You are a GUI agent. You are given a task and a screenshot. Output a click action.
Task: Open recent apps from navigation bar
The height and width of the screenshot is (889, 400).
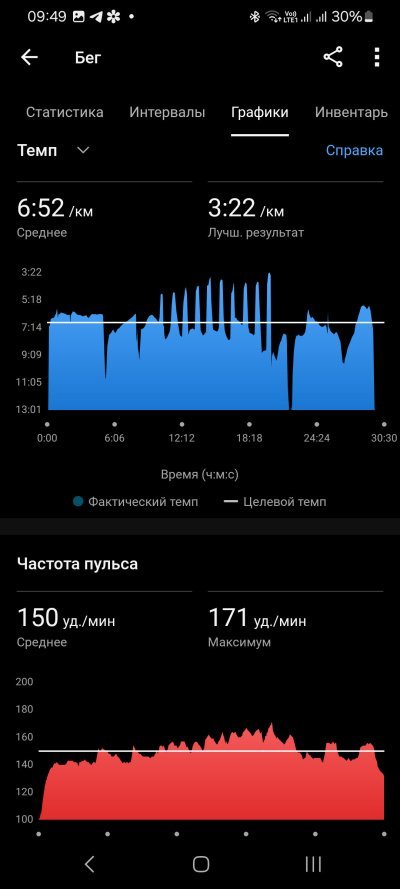click(313, 863)
